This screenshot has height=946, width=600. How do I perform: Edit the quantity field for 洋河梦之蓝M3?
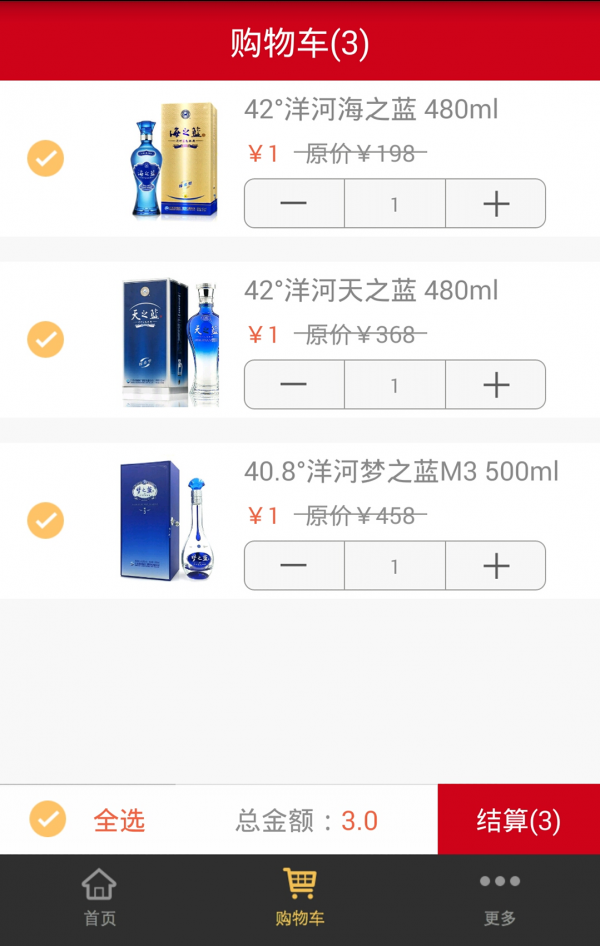point(395,566)
